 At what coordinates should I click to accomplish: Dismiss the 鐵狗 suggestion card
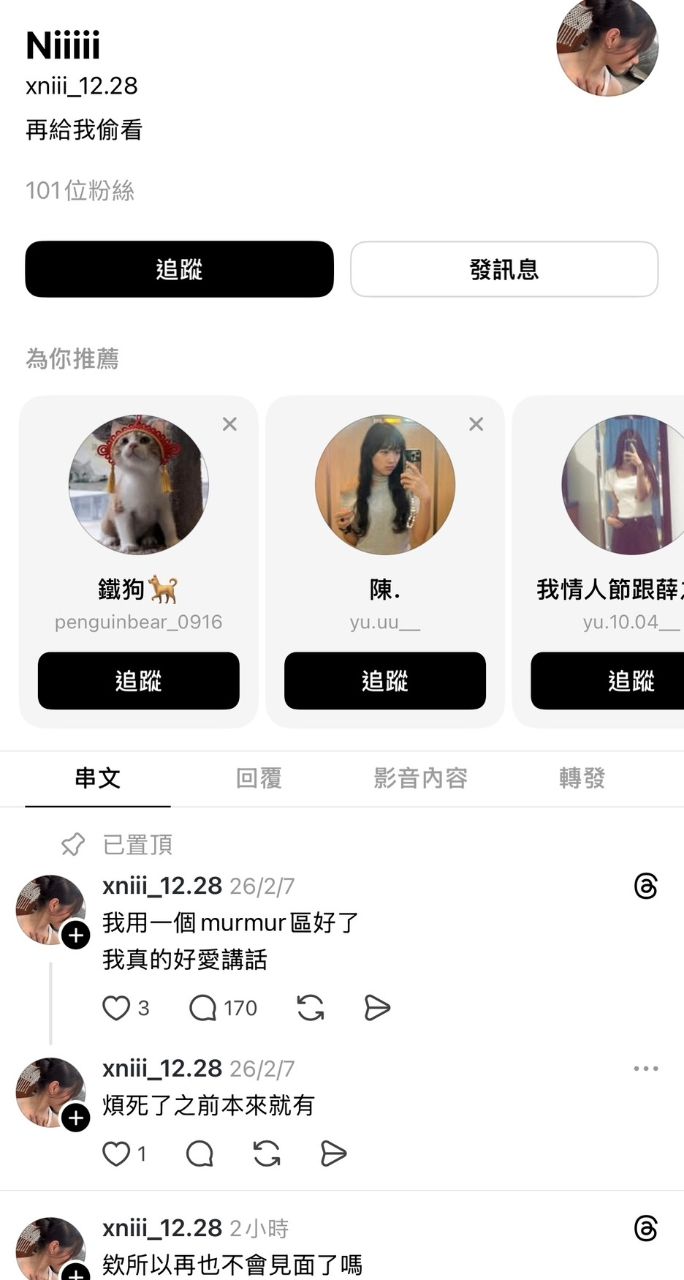click(230, 424)
